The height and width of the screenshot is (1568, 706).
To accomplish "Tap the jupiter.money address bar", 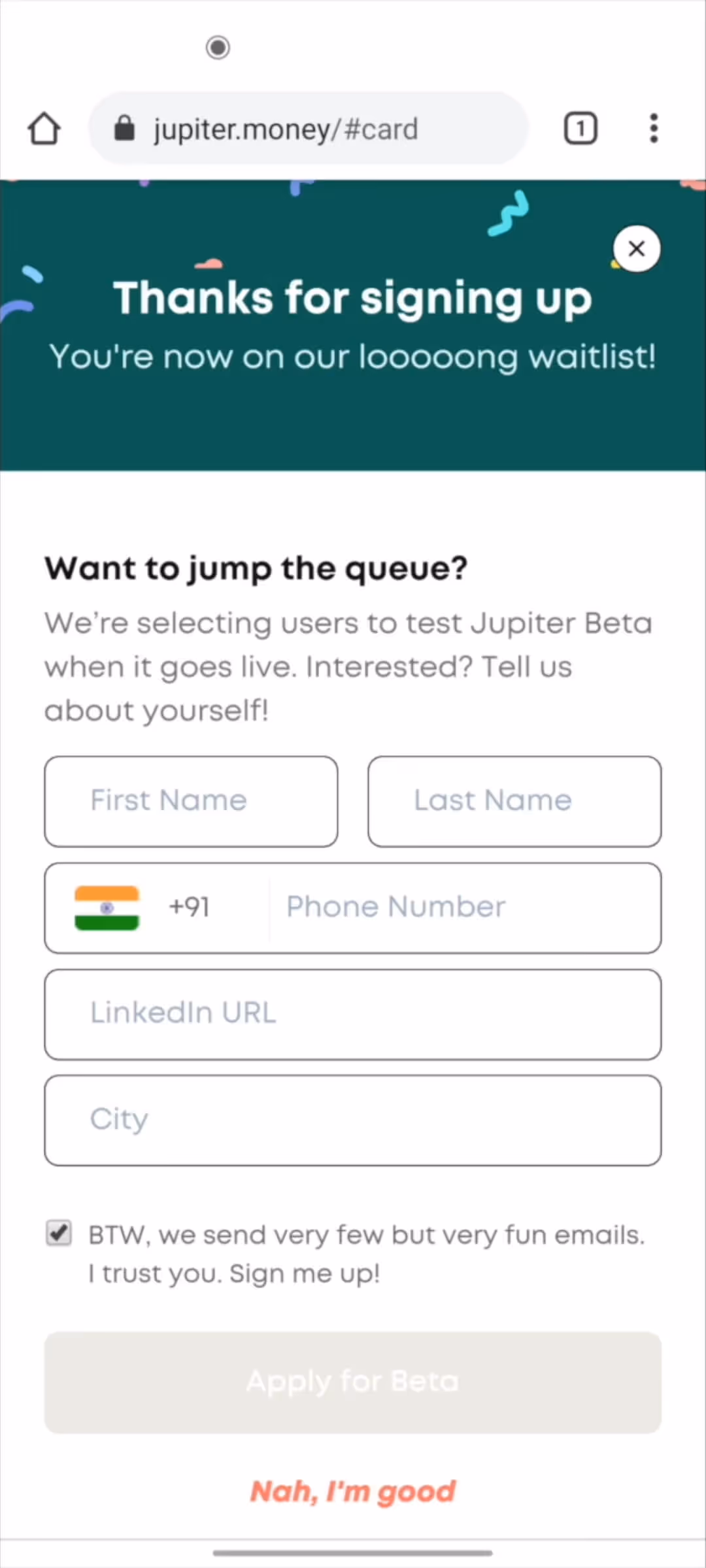I will point(308,128).
